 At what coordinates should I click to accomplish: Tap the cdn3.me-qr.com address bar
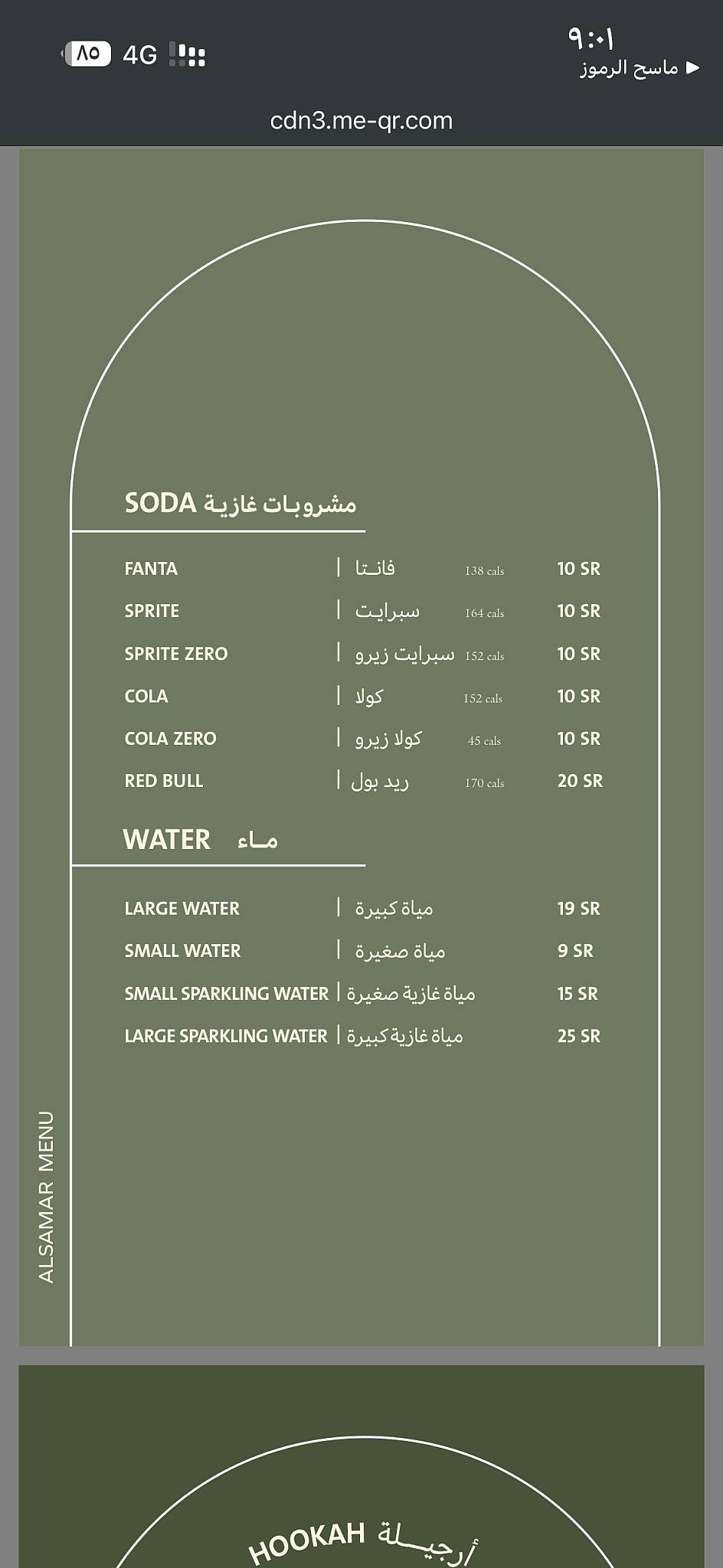click(x=361, y=121)
